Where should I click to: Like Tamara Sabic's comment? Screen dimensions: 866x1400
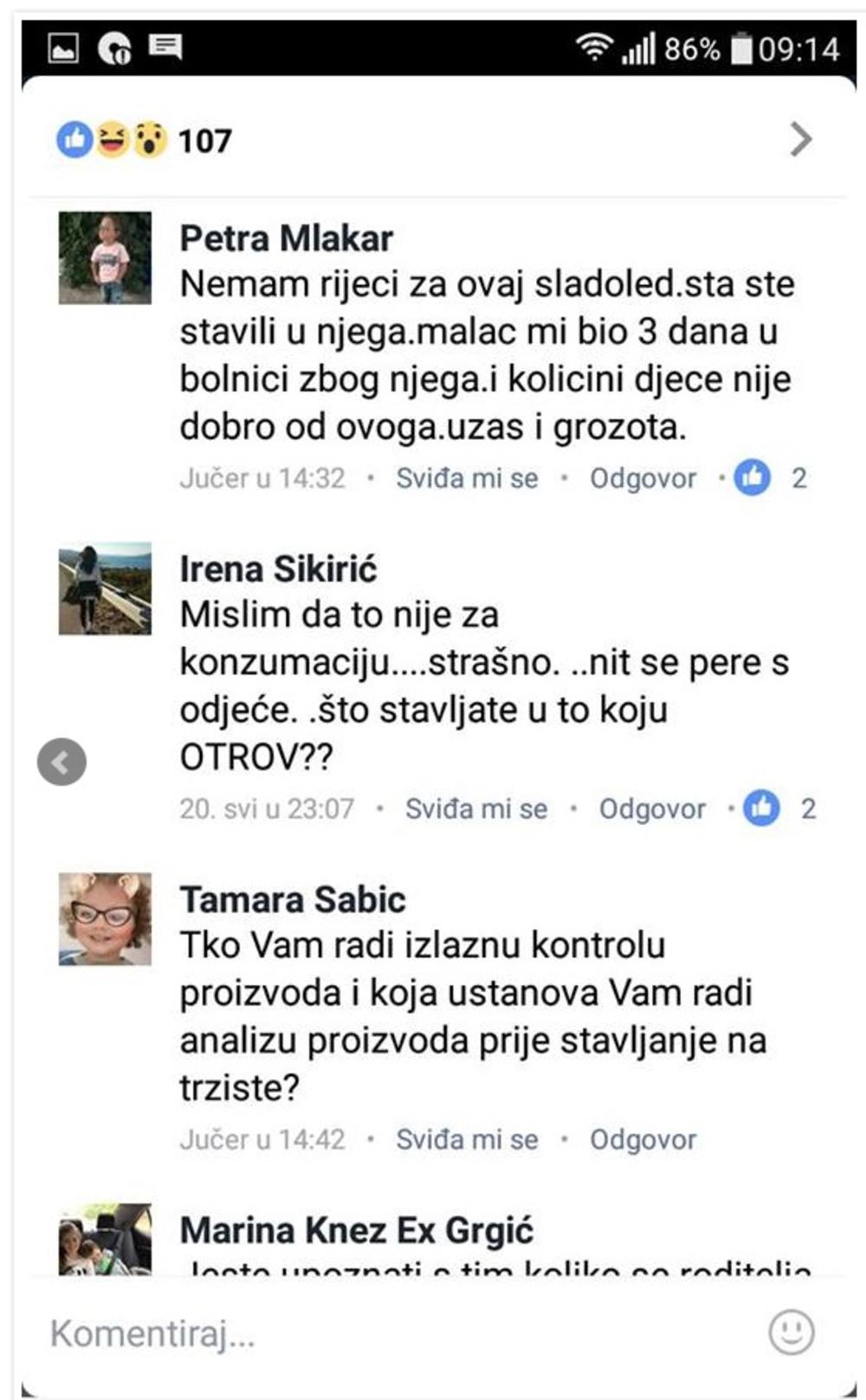point(467,1140)
